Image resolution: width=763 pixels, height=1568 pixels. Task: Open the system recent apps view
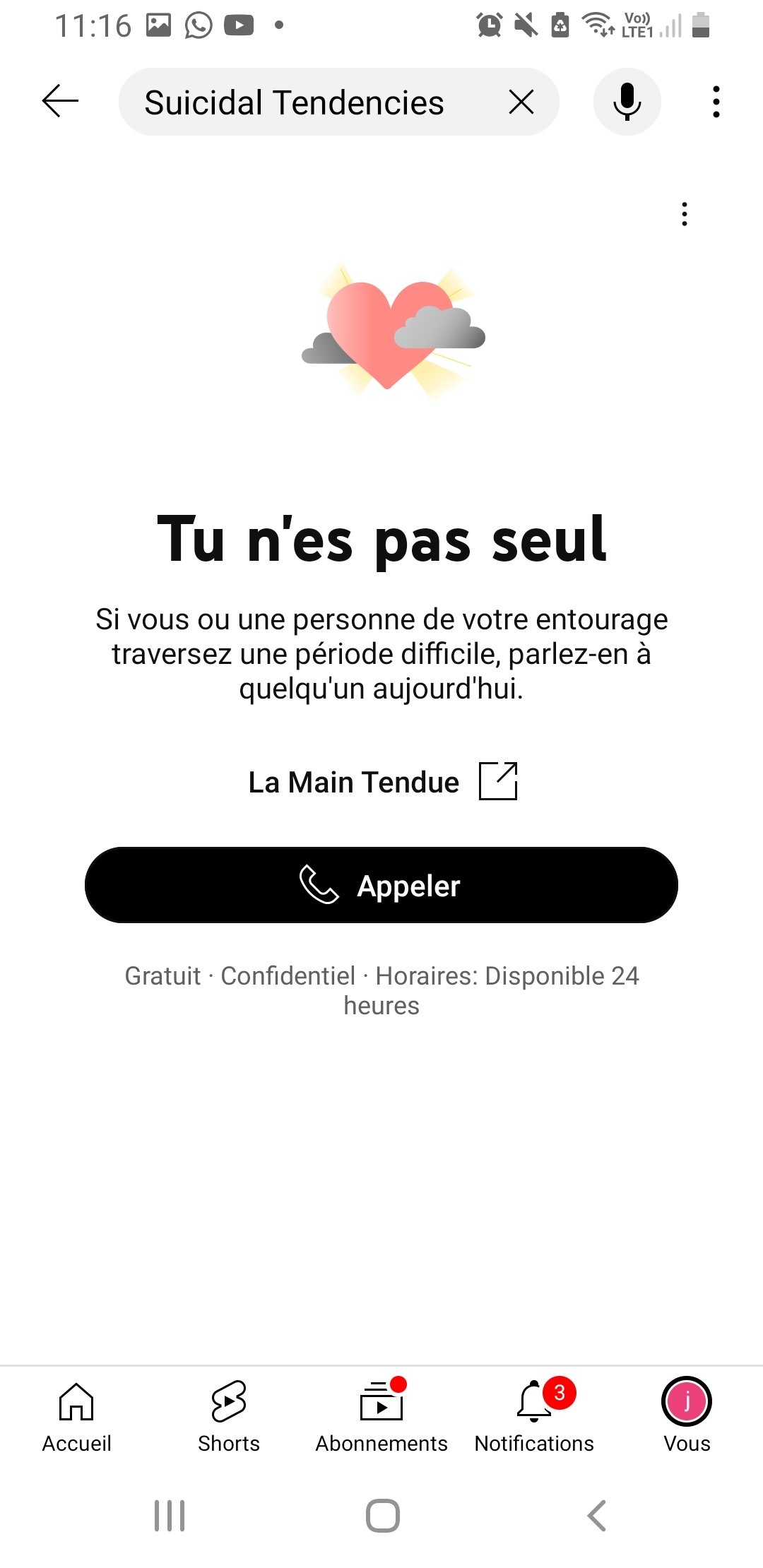170,1516
